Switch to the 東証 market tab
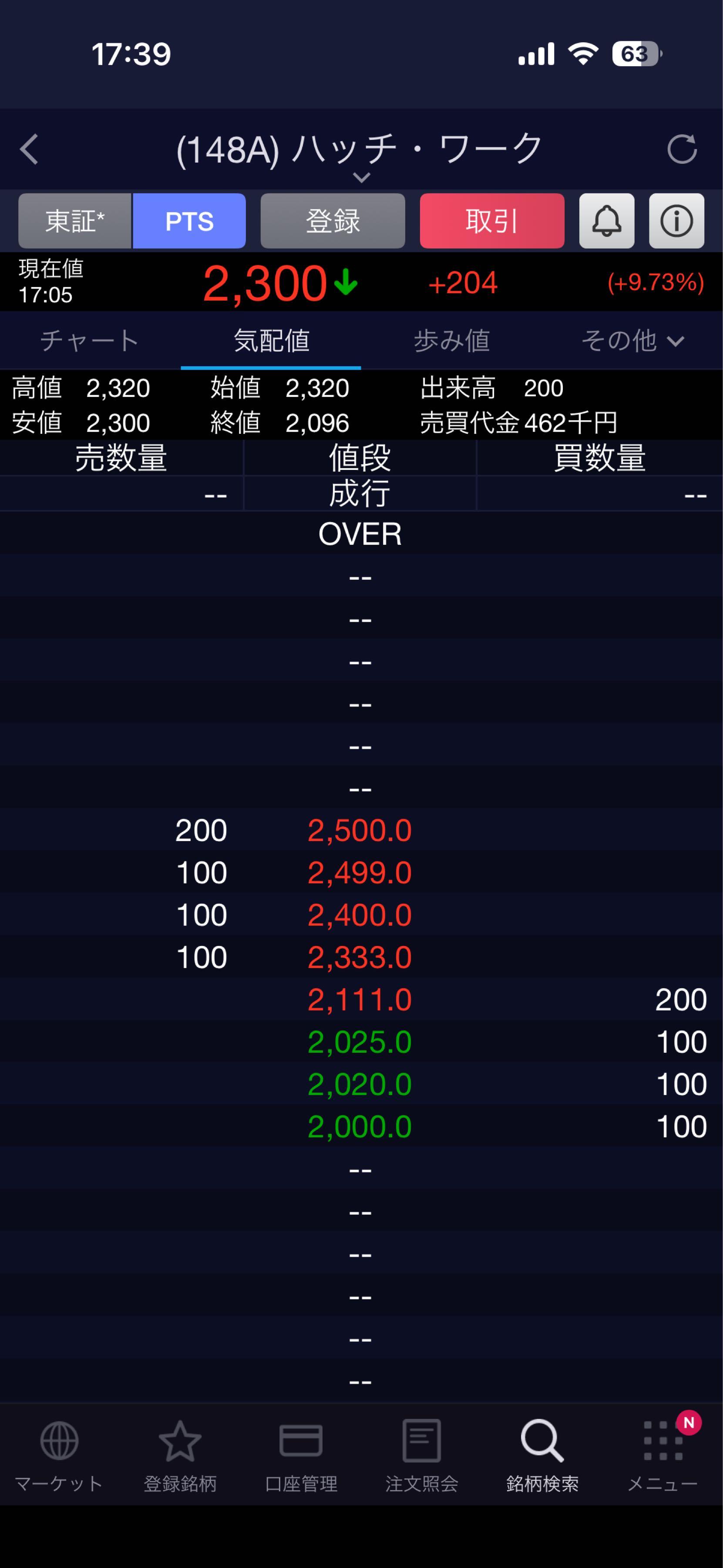 pos(75,221)
